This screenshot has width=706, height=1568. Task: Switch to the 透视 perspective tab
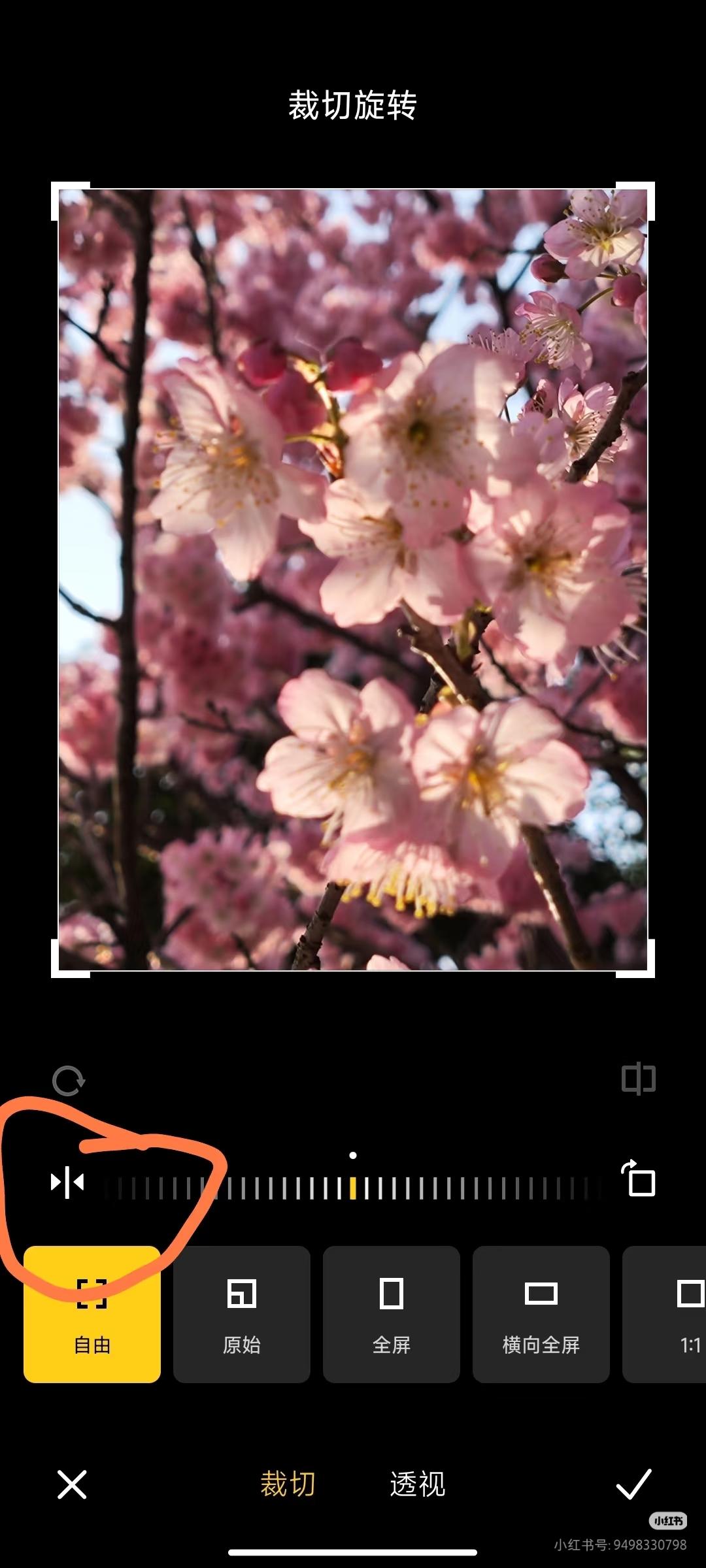point(417,1484)
